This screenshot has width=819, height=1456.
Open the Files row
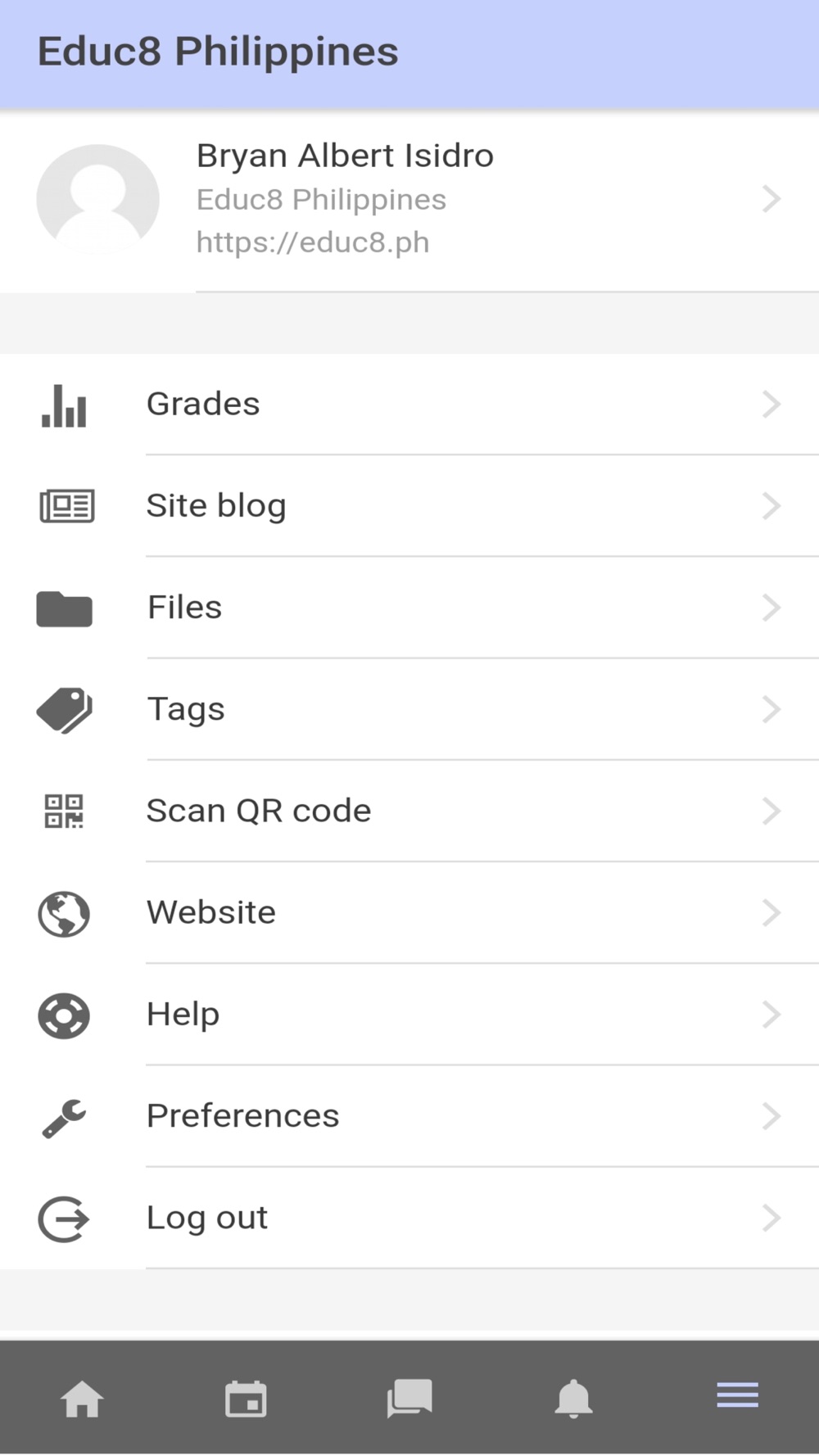(409, 608)
